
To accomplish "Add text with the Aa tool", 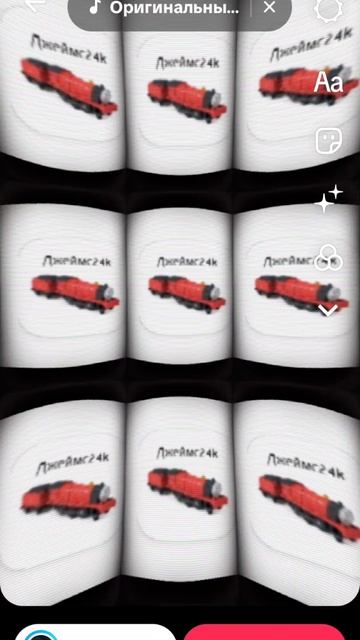I will [329, 82].
